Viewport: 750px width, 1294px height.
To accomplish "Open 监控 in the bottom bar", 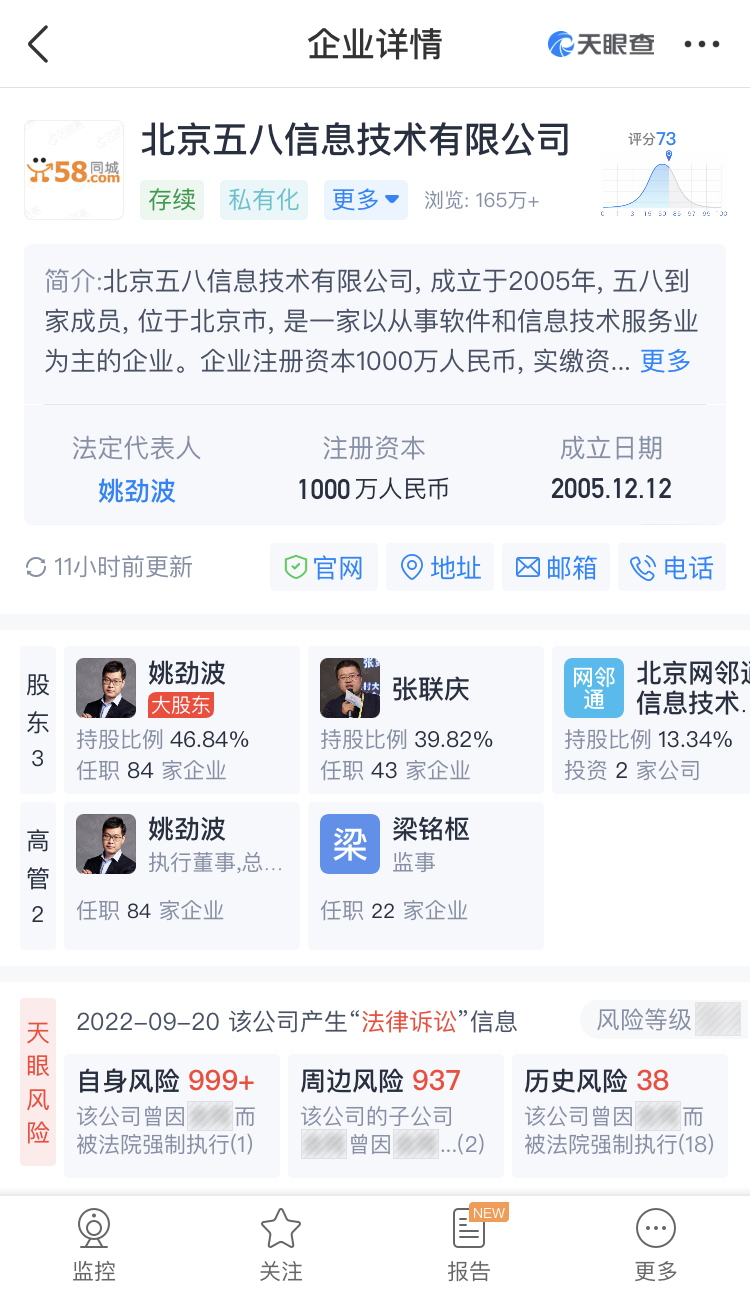I will click(x=94, y=1245).
